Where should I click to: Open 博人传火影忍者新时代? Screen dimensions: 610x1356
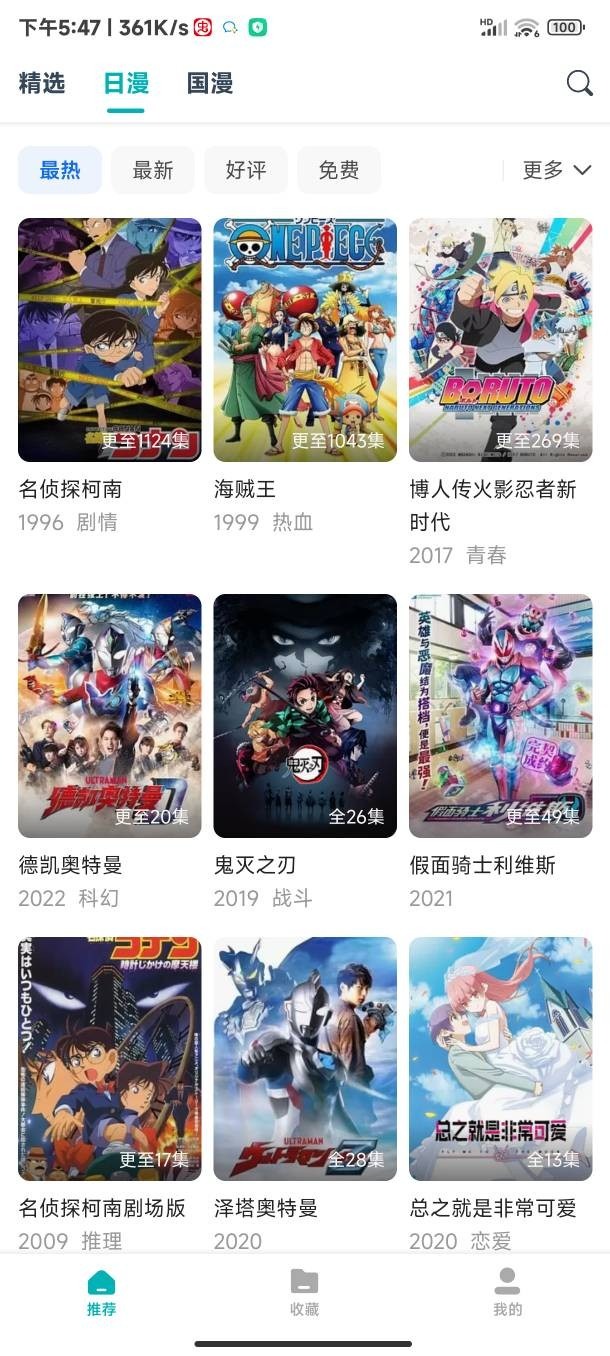[500, 340]
